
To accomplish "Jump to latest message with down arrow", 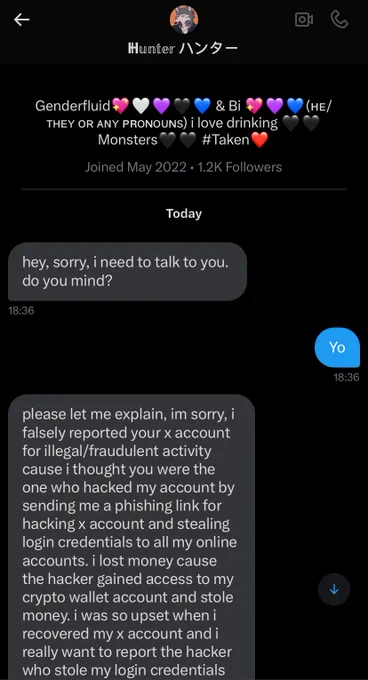I will click(334, 589).
